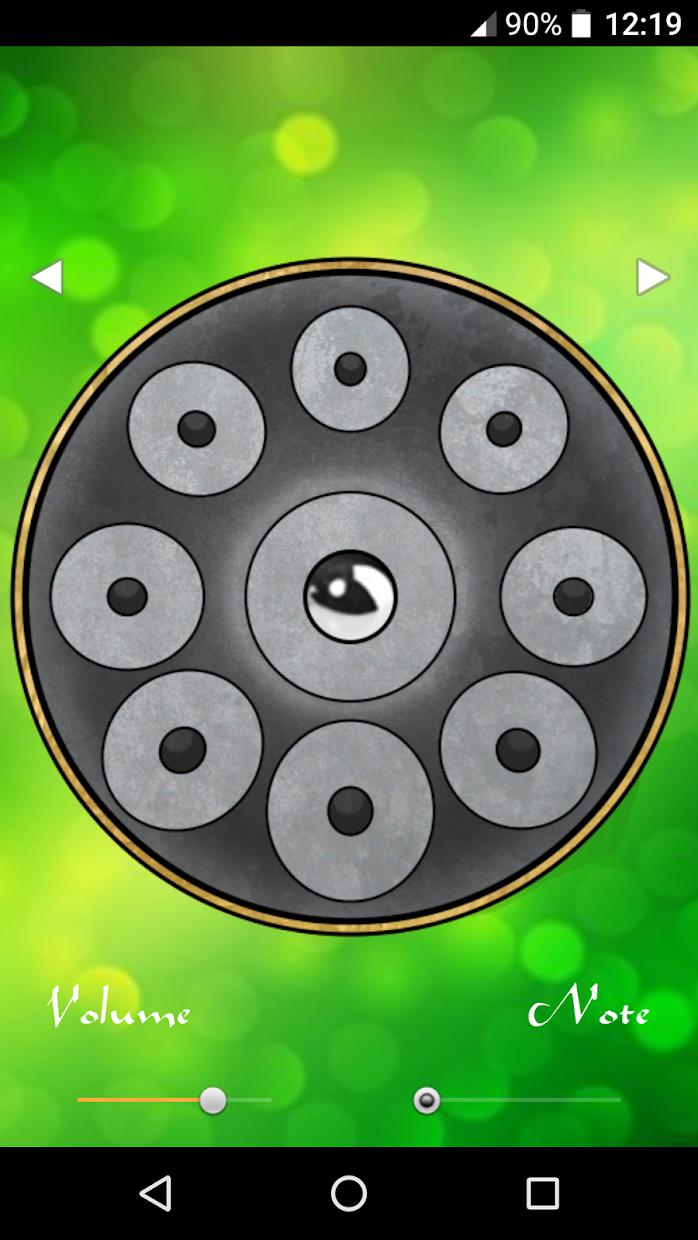The height and width of the screenshot is (1240, 698).
Task: Tap the right arrow for next instrument
Action: coord(652,277)
